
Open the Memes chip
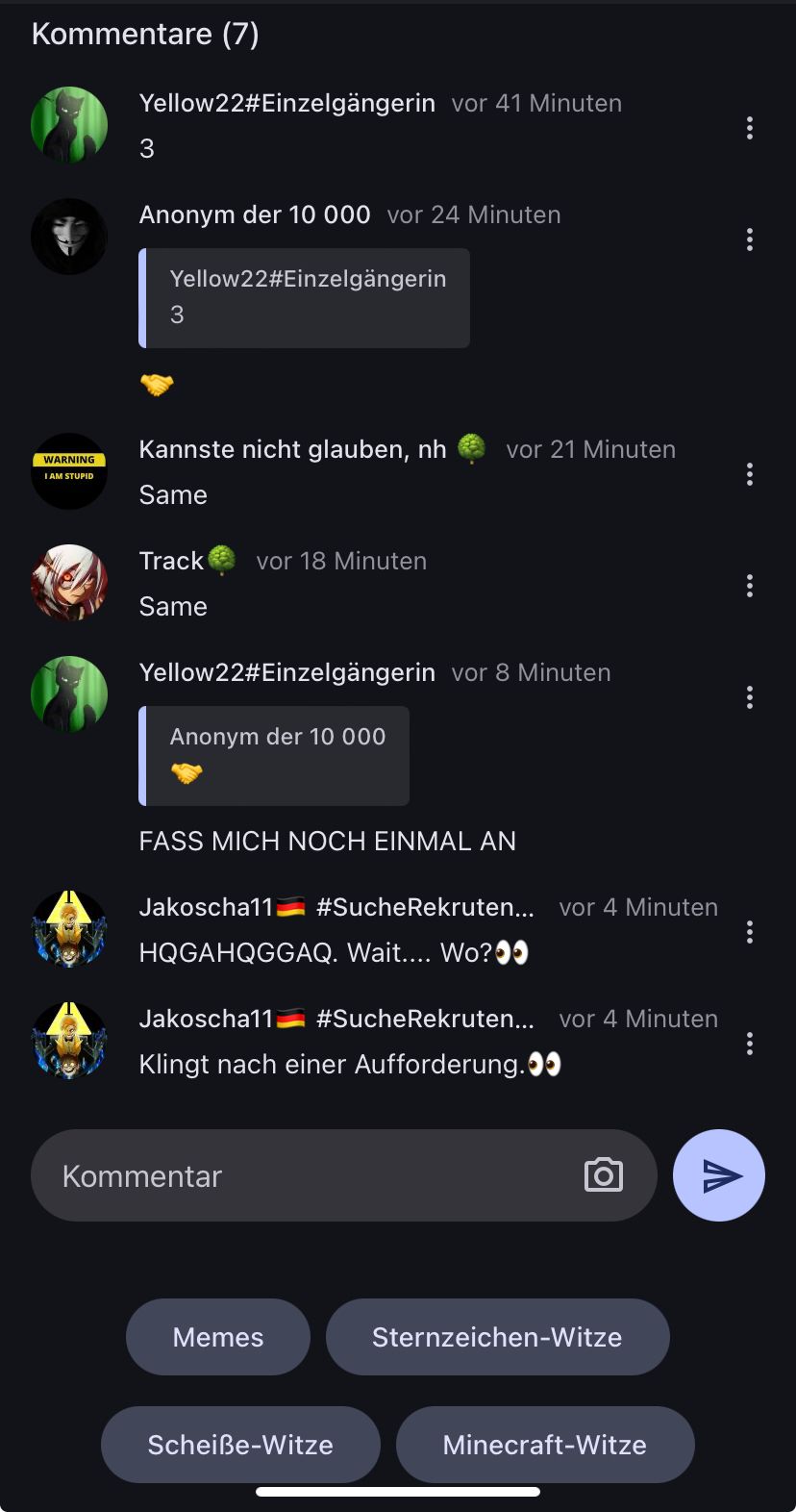click(218, 1337)
